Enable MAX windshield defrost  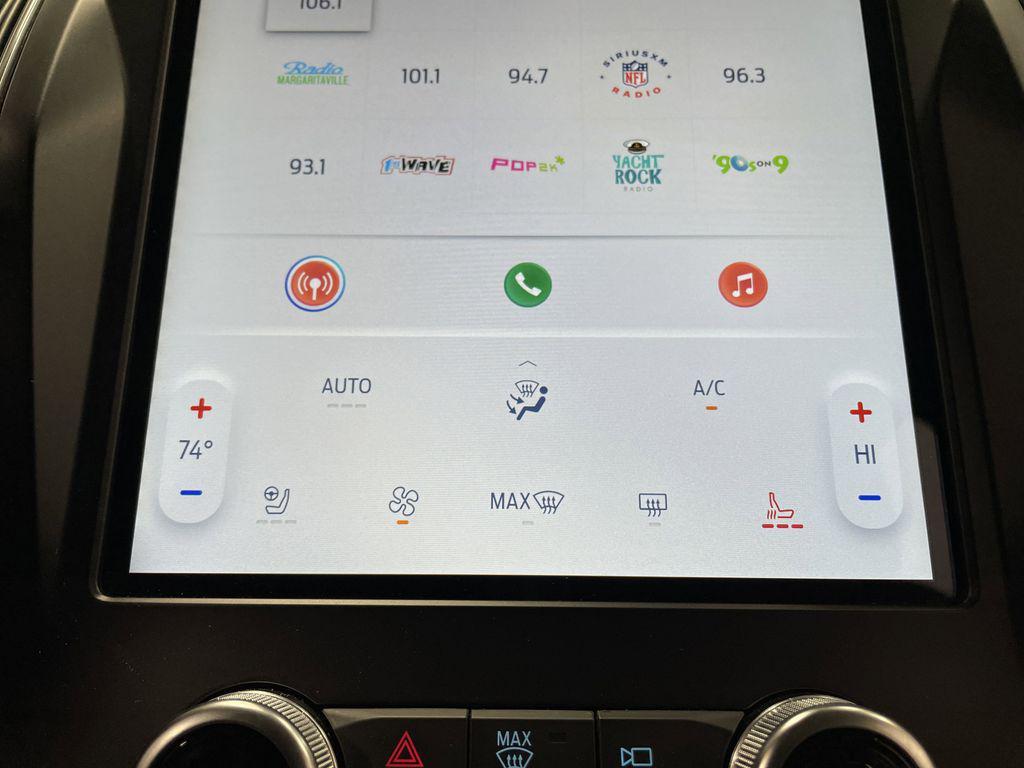527,503
